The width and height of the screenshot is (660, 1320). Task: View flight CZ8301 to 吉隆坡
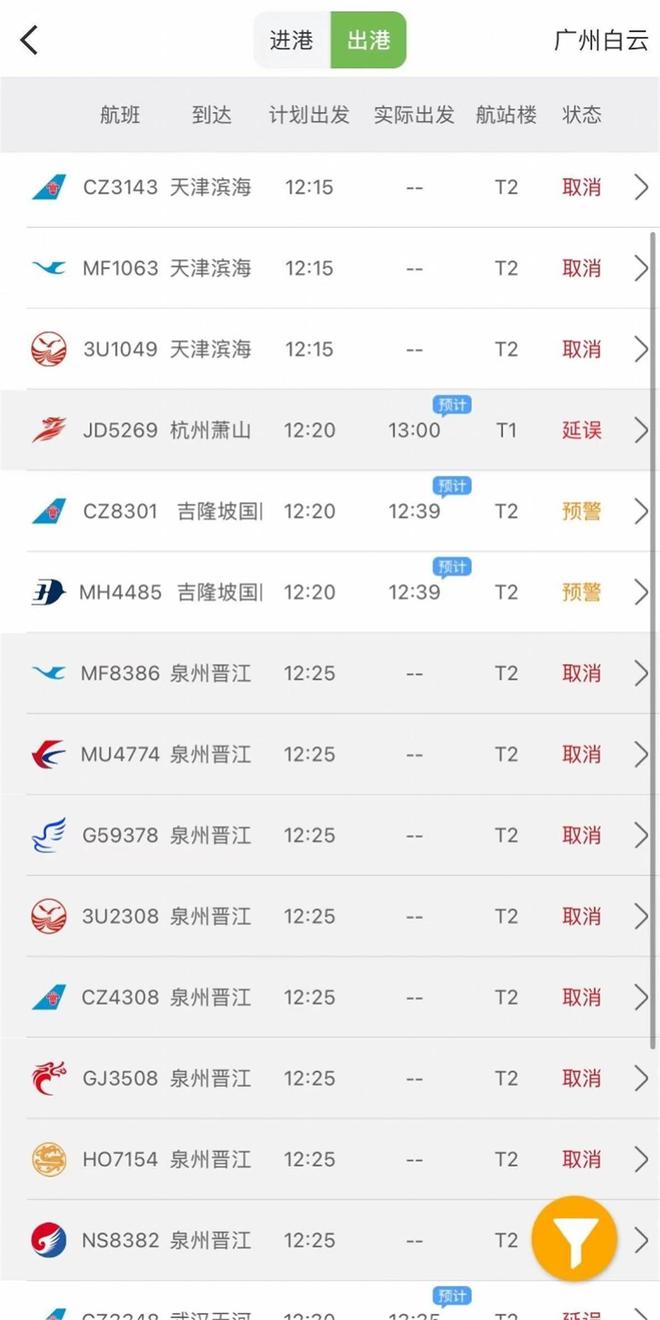click(330, 511)
